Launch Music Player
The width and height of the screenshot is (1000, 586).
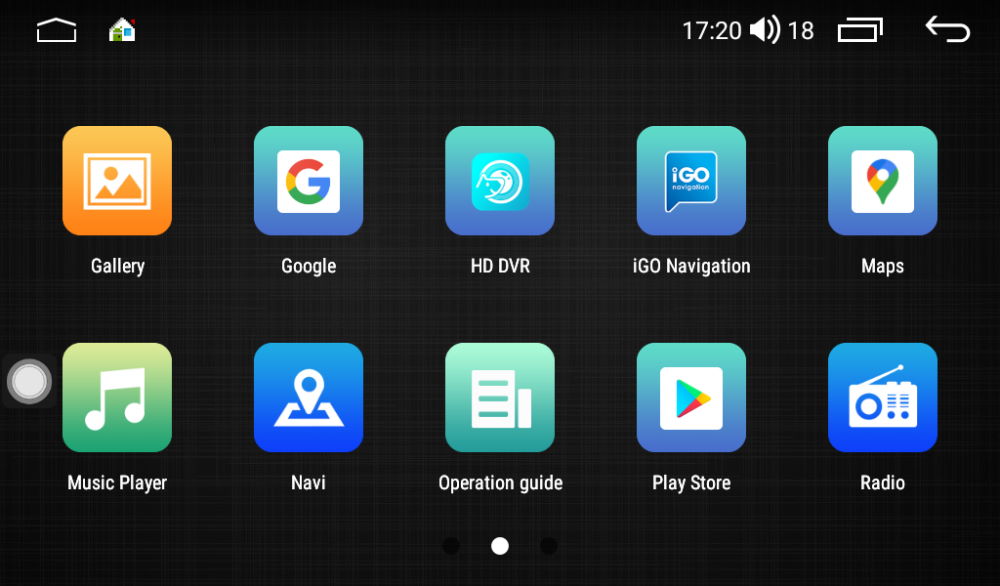[117, 398]
